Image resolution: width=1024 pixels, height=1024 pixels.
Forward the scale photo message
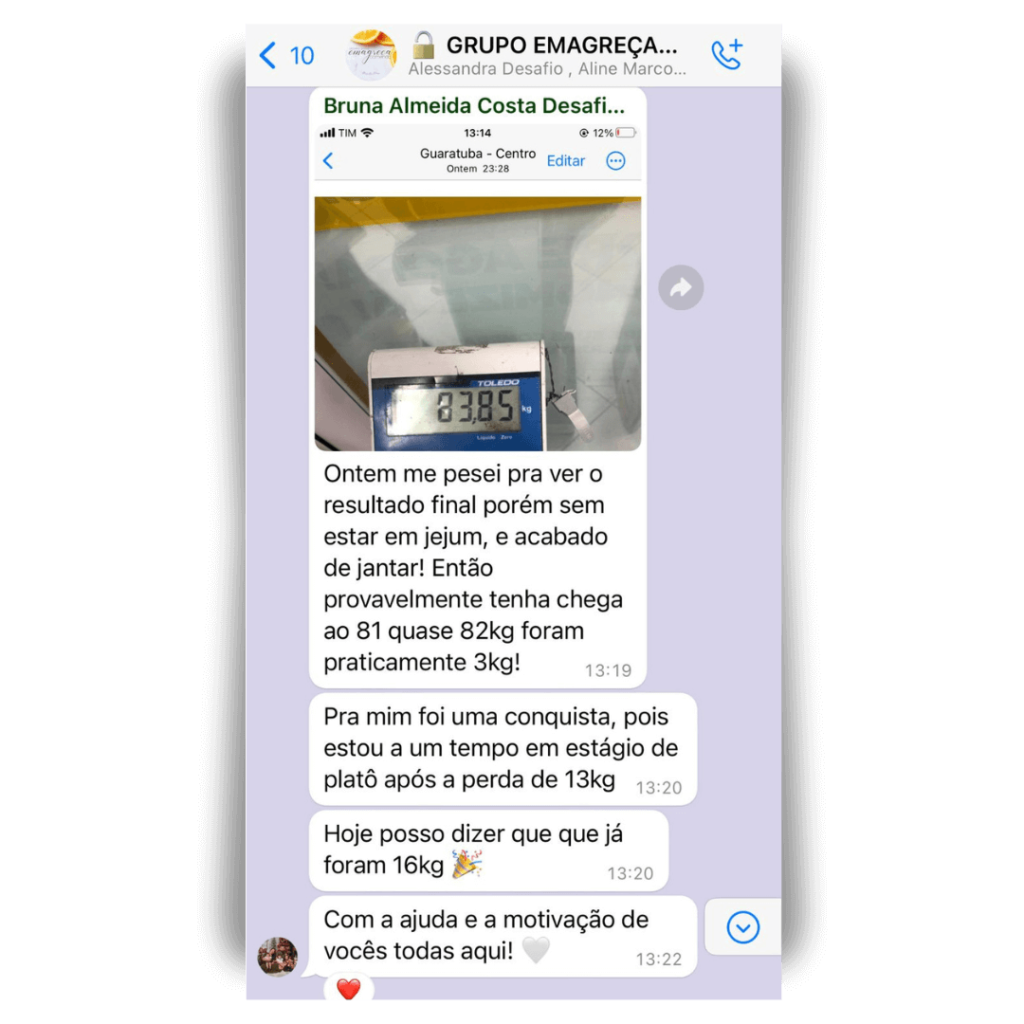point(681,289)
